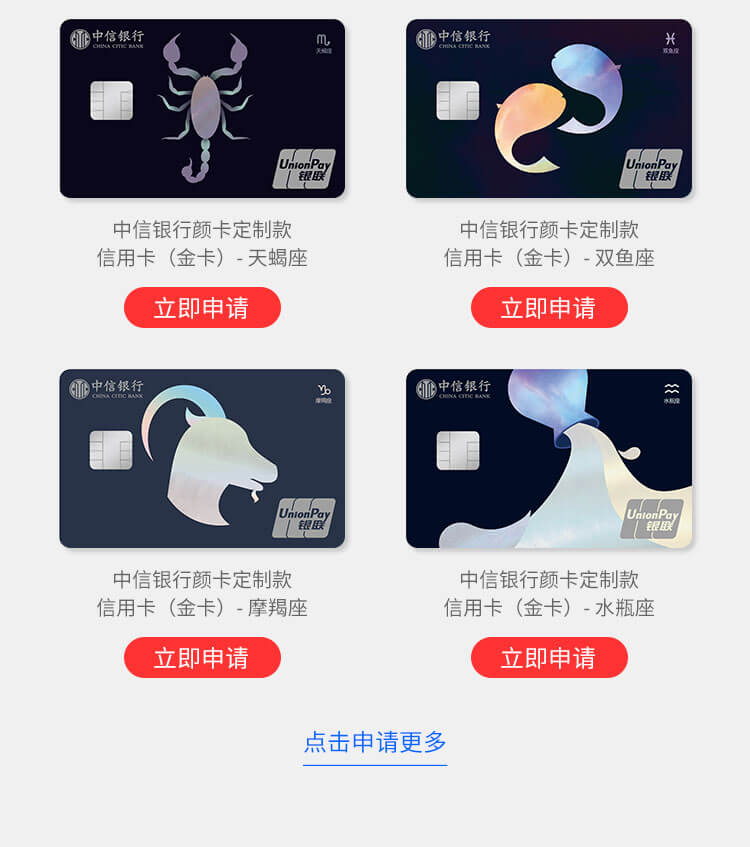Open the 双鱼座 card image
The width and height of the screenshot is (750, 847).
549,108
